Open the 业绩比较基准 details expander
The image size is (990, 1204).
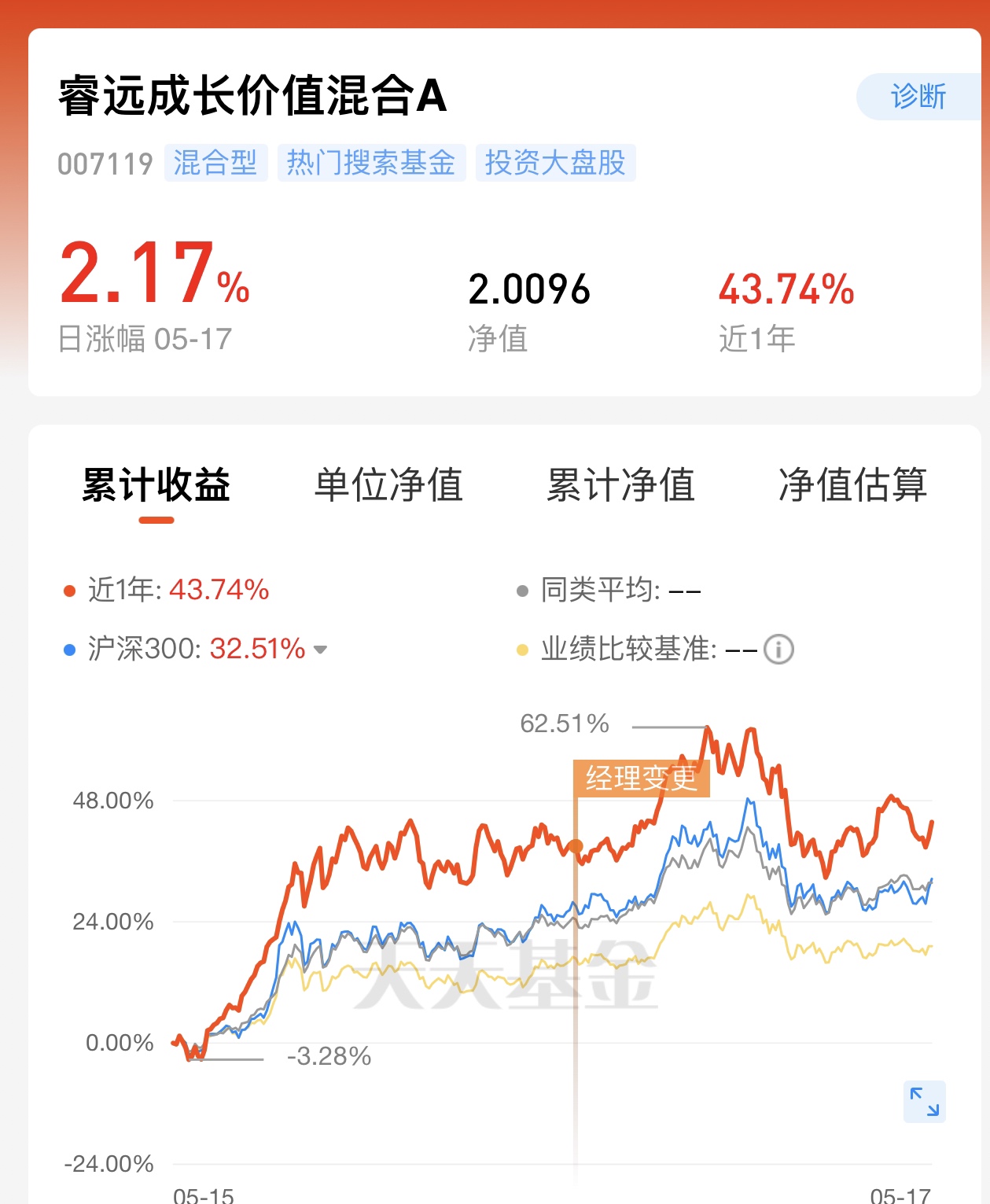[778, 649]
